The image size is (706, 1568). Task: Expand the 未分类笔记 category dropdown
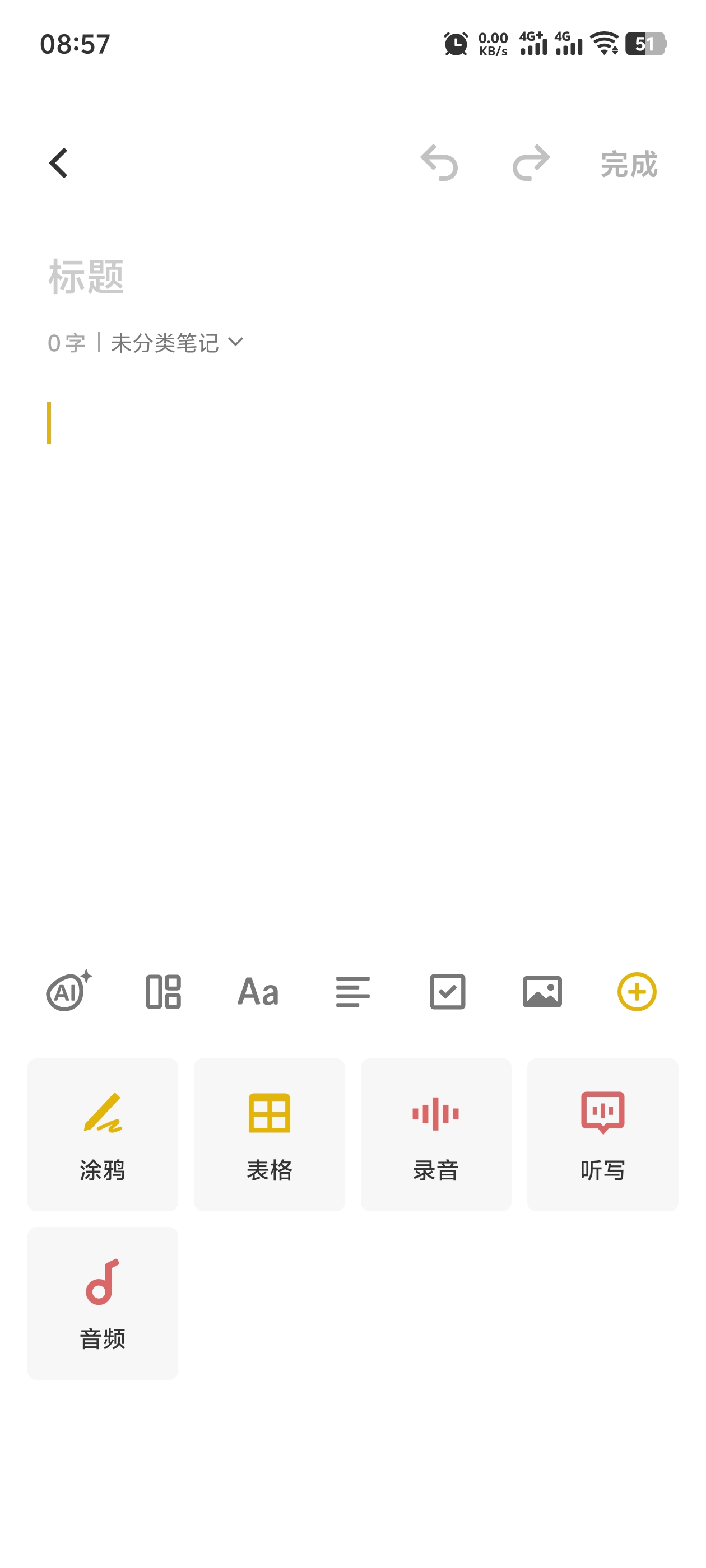click(177, 343)
